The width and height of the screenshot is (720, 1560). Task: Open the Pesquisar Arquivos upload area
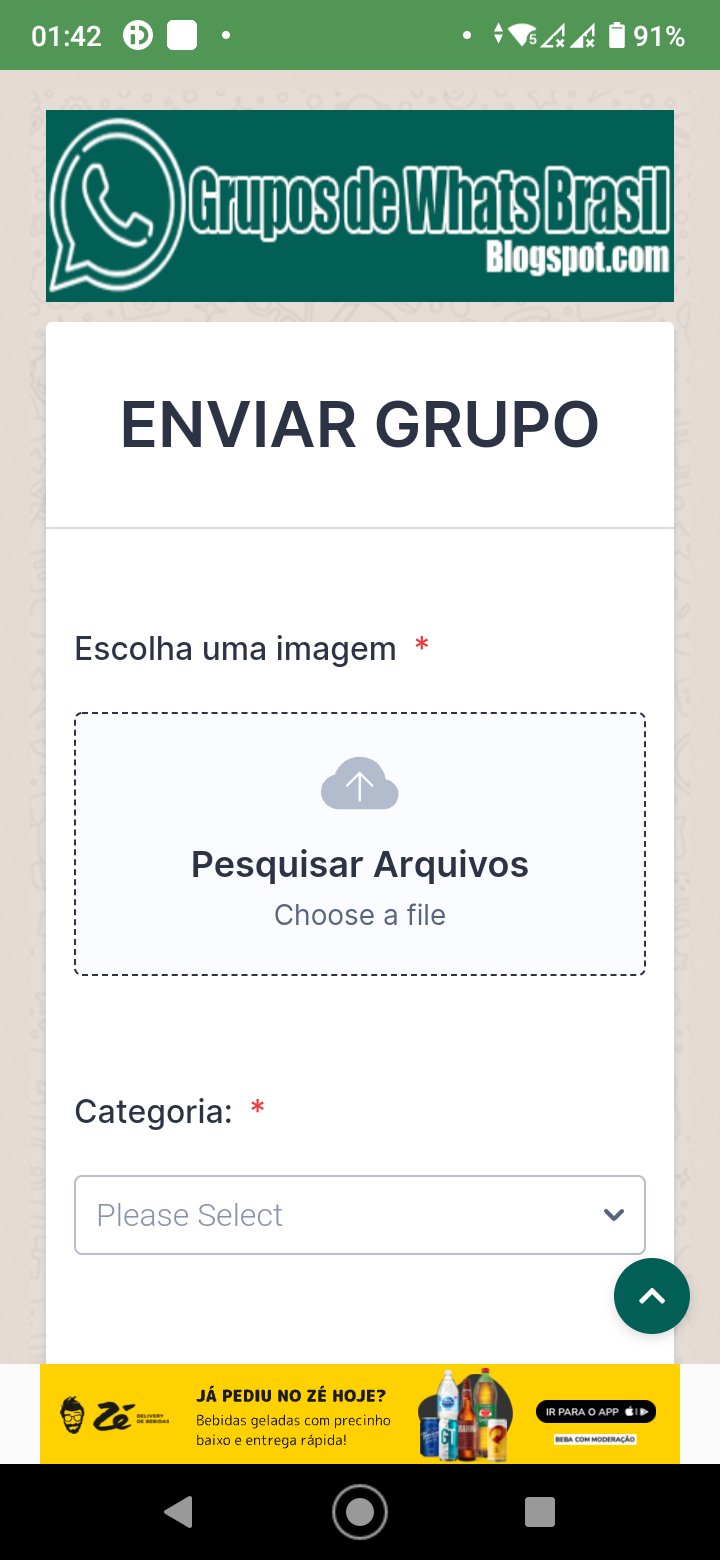point(360,844)
